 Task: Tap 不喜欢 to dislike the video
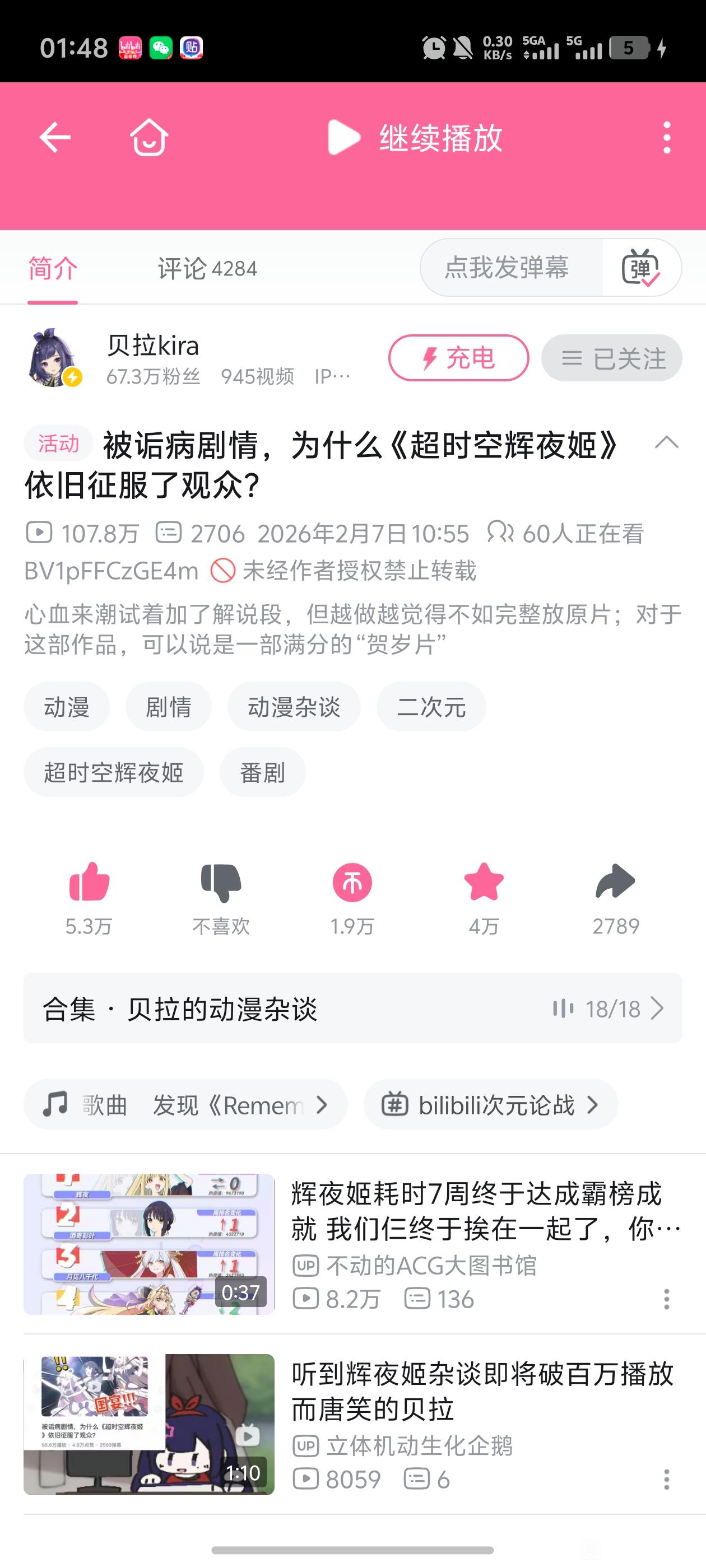221,882
